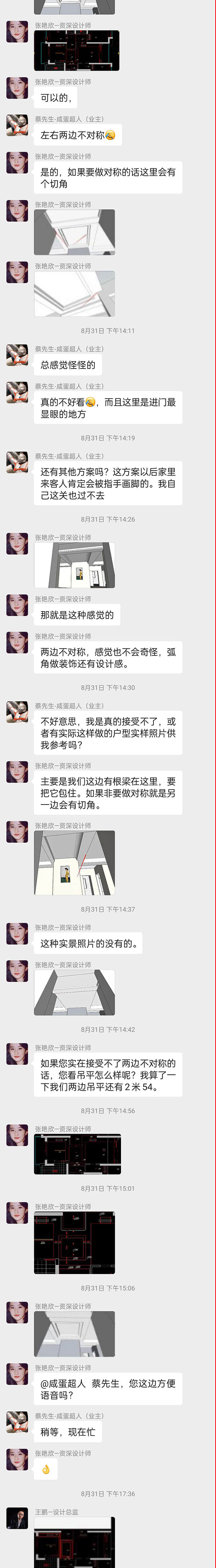This screenshot has height=1568, width=216.
Task: Open the image right below the '切角' message
Action: [75, 232]
